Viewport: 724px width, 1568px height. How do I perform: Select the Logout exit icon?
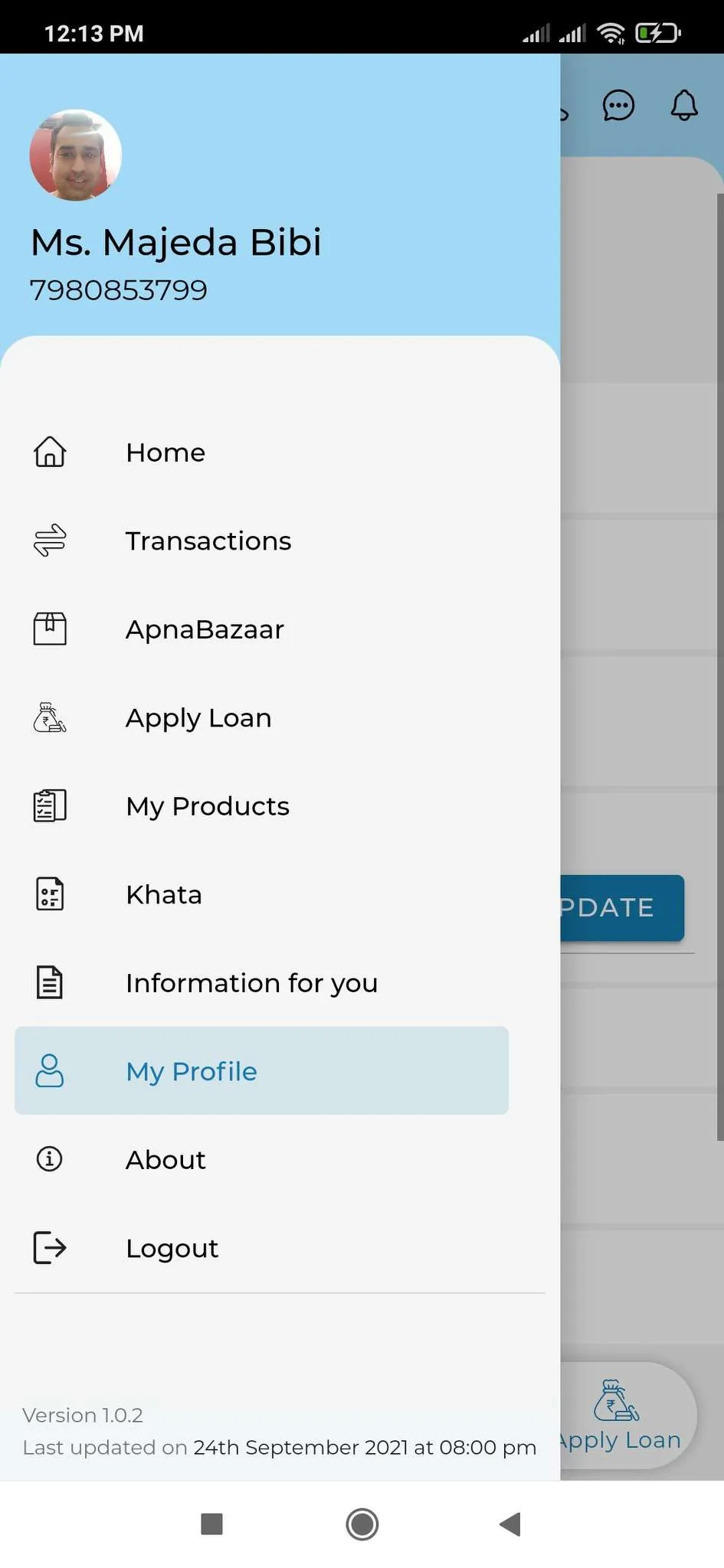click(49, 1247)
